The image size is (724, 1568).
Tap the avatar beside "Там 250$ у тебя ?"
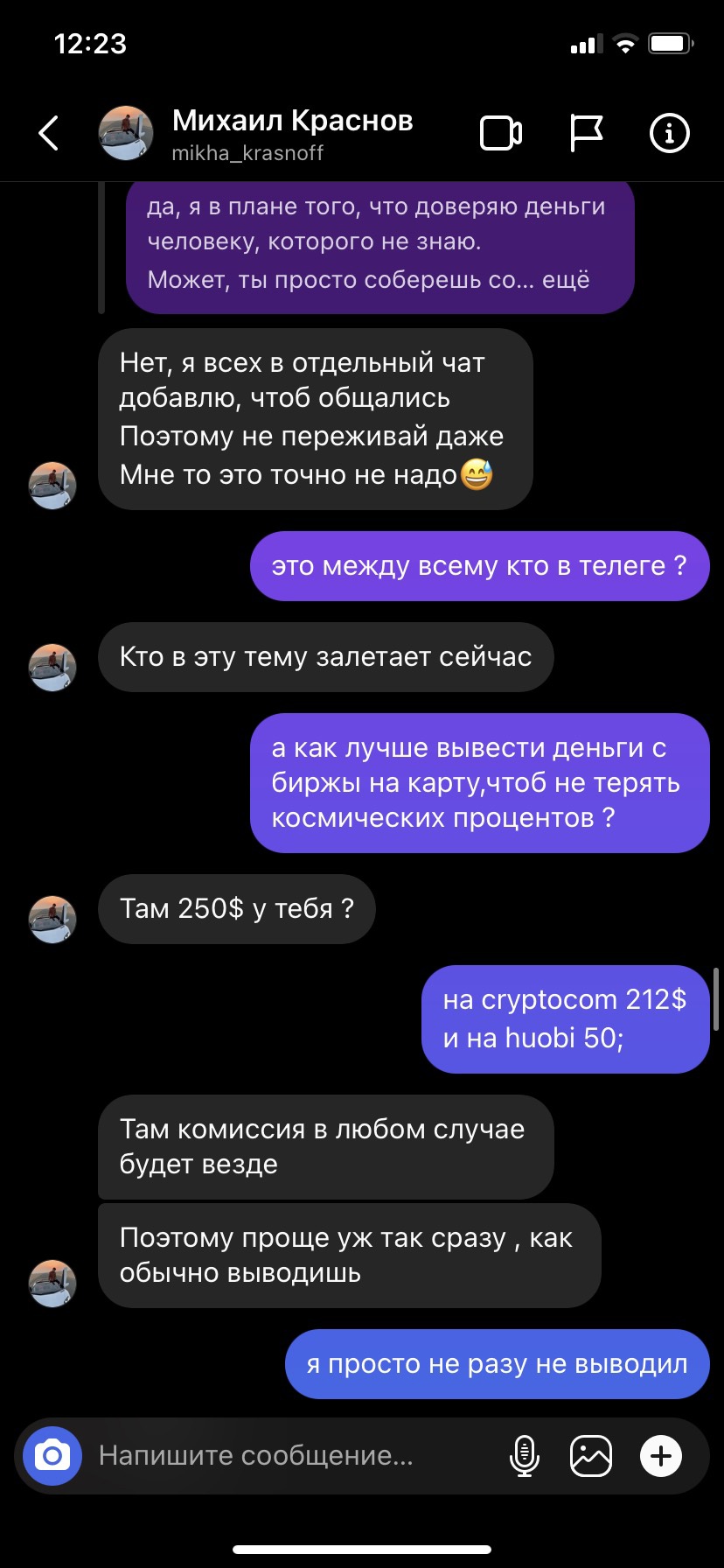[x=52, y=919]
